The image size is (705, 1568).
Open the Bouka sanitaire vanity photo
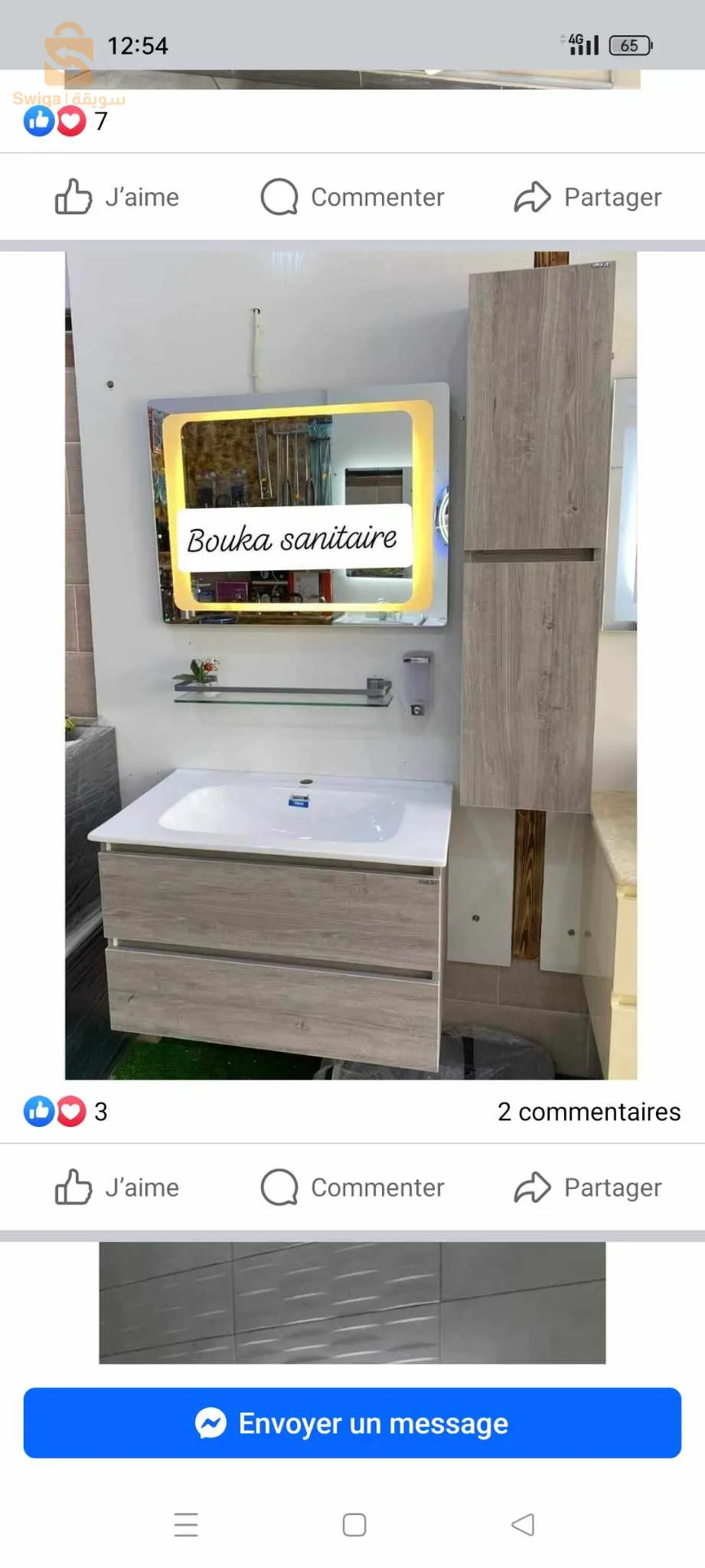351,665
